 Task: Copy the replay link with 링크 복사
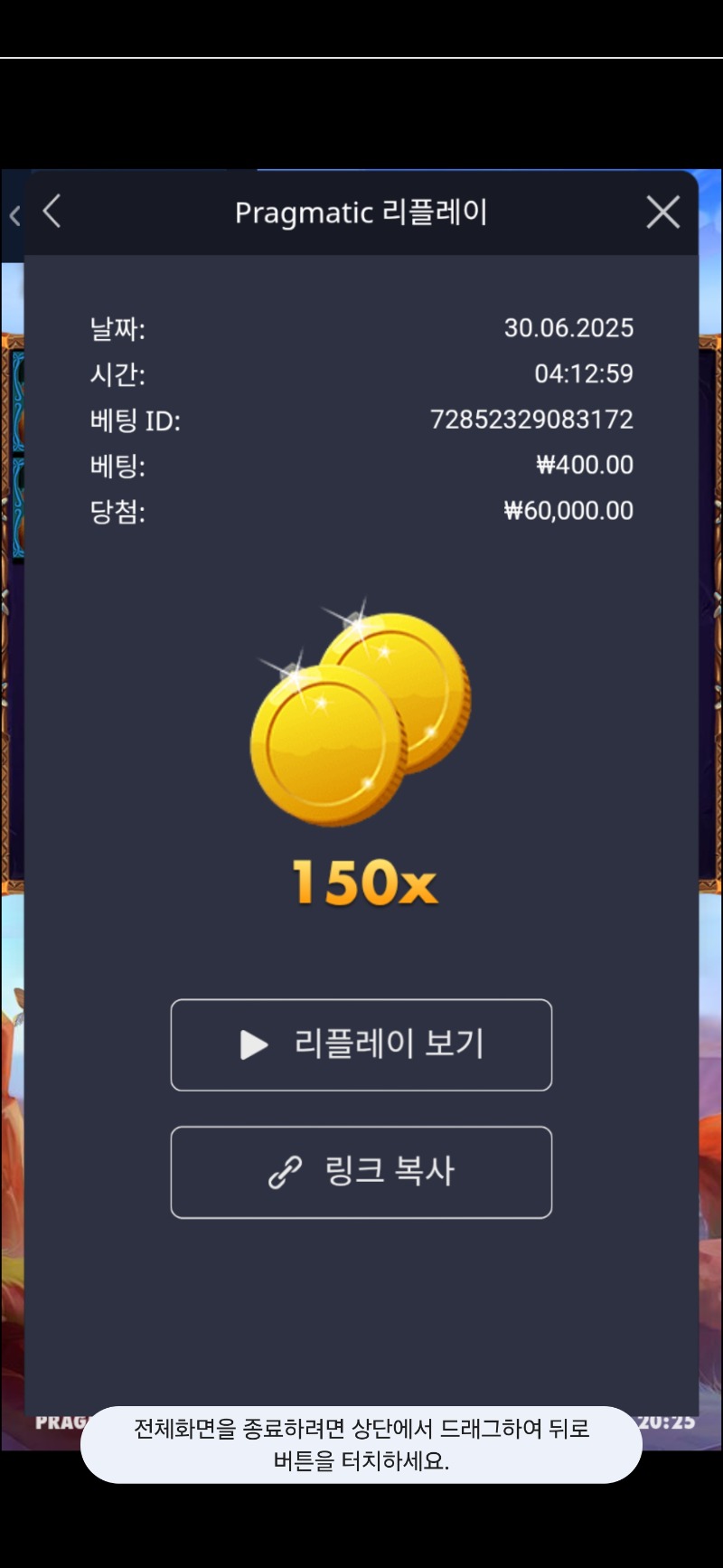361,1172
